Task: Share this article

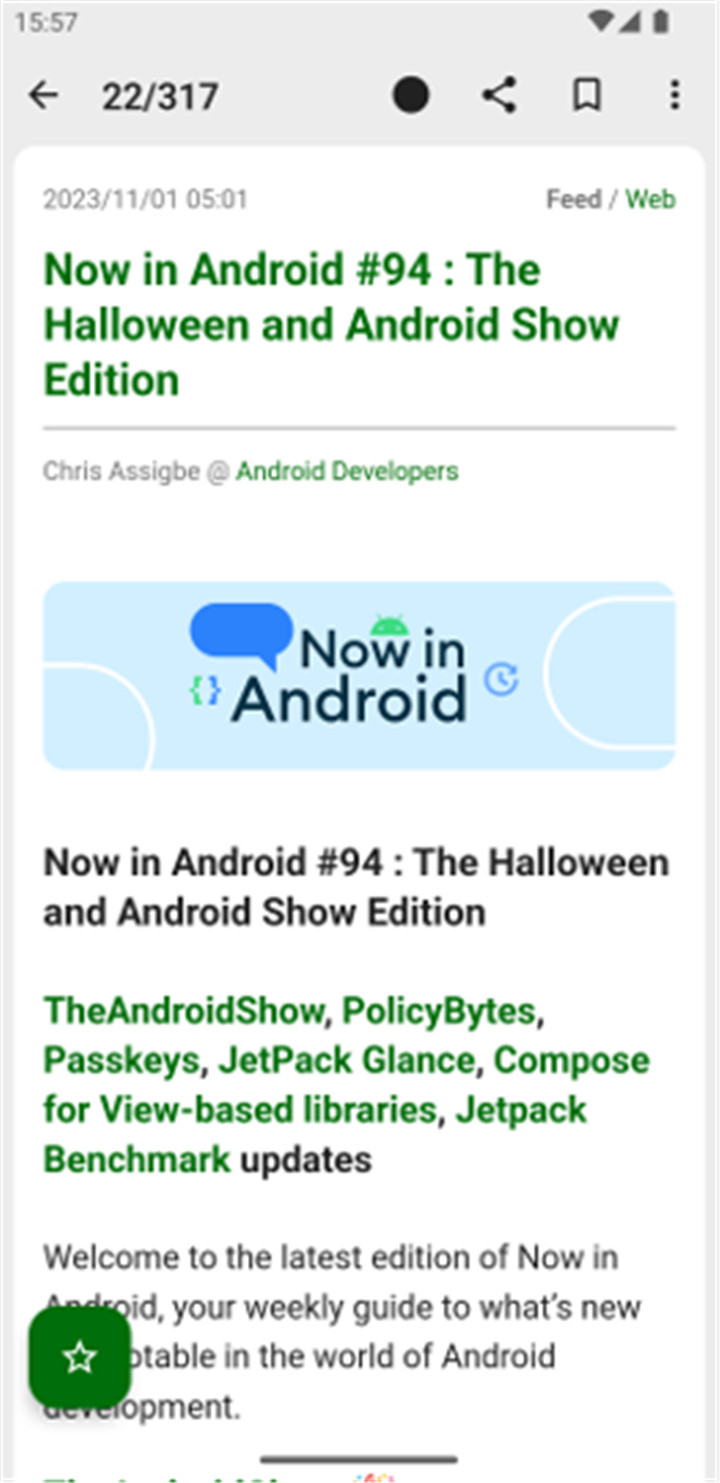Action: pos(499,96)
